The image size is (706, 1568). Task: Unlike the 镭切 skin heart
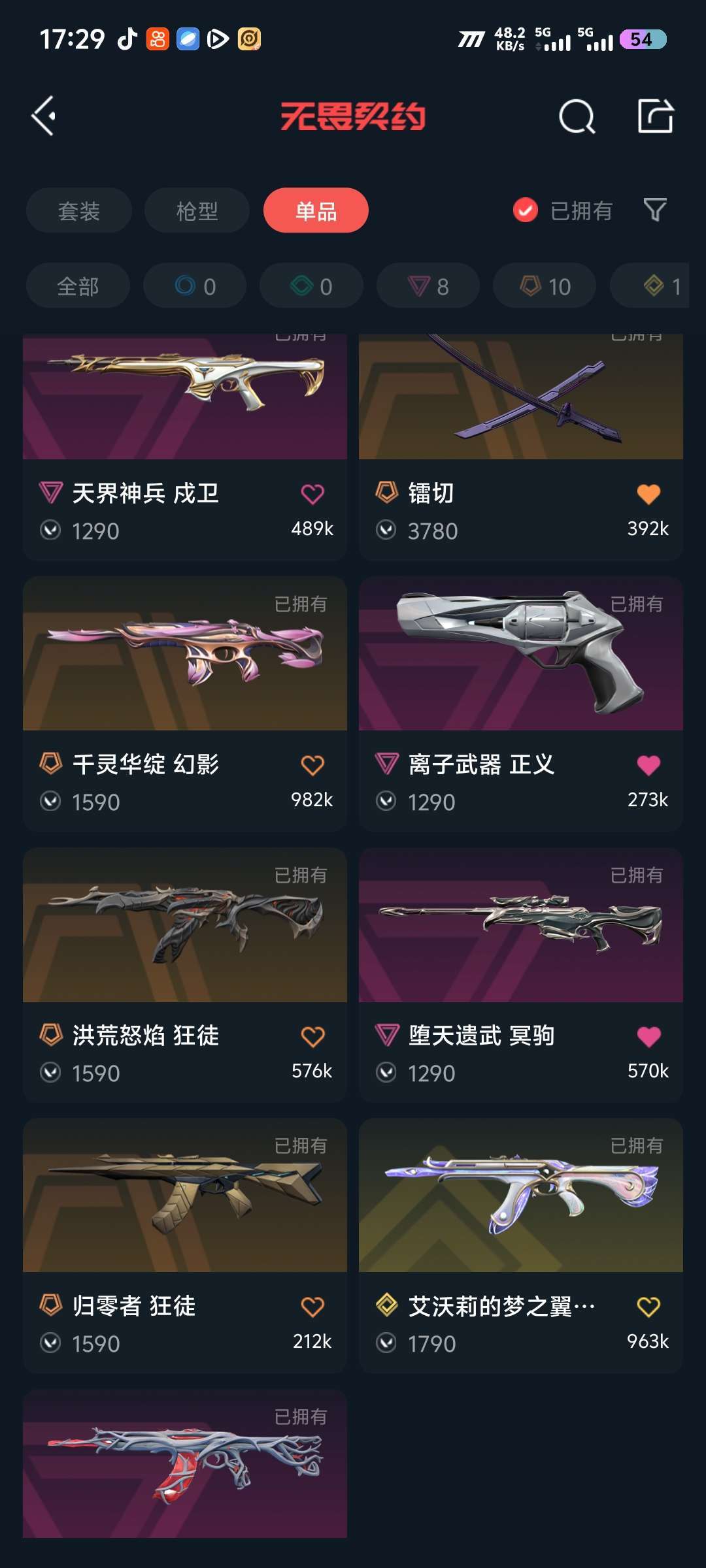click(x=648, y=494)
